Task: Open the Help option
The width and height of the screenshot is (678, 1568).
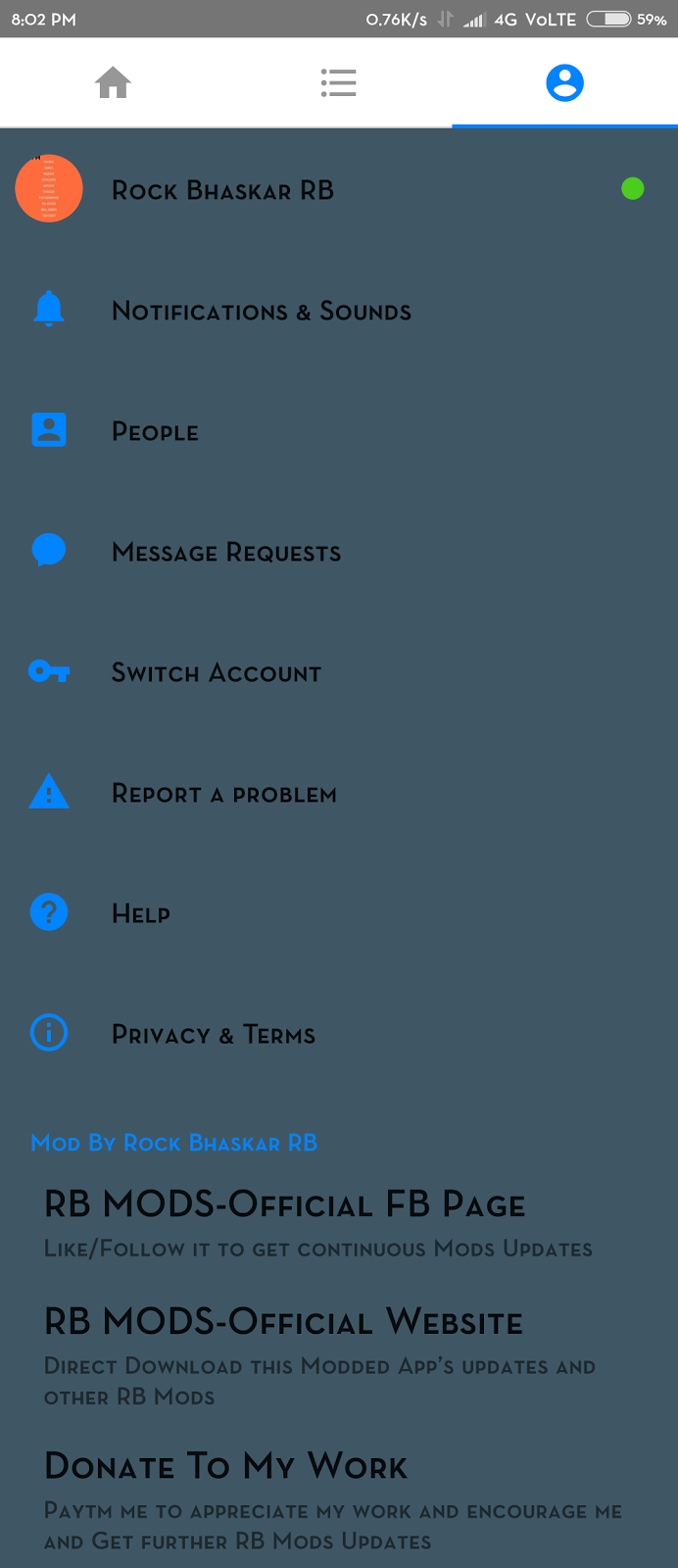Action: [x=141, y=914]
